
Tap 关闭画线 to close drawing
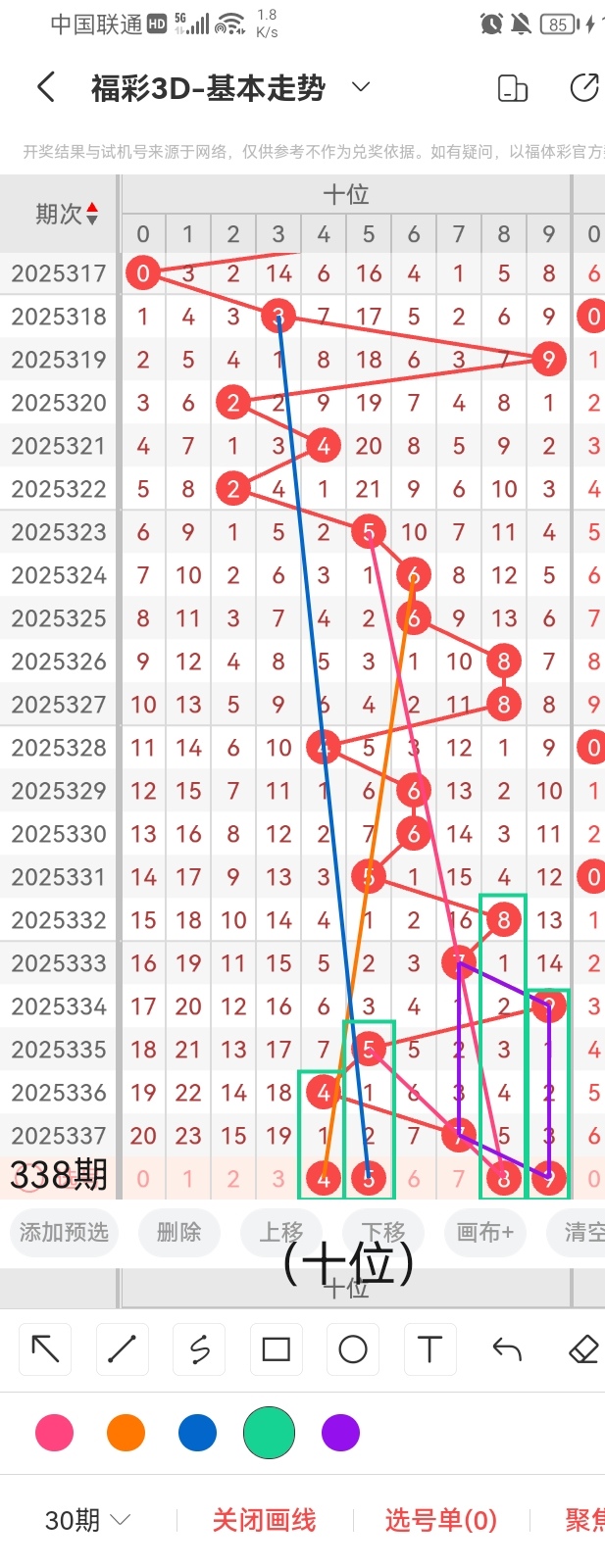[x=264, y=1520]
